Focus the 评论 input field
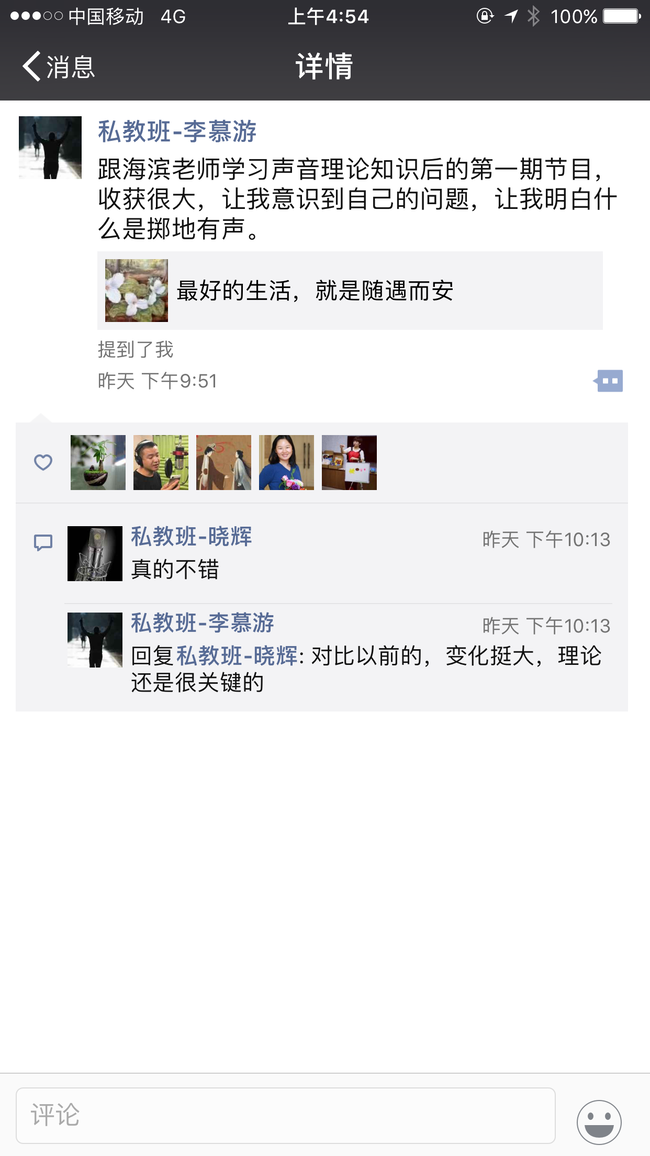The width and height of the screenshot is (650, 1156). tap(285, 1115)
